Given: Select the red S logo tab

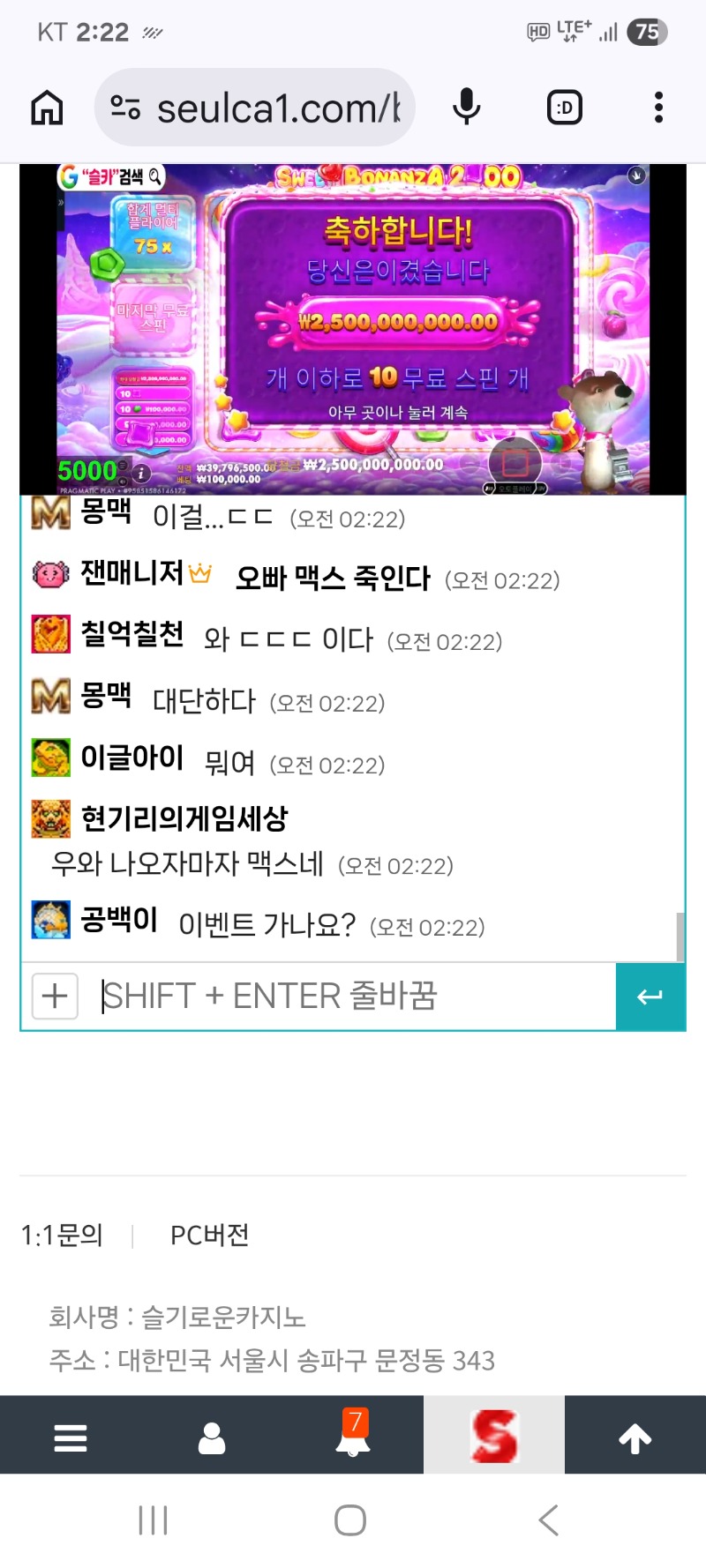Looking at the screenshot, I should coord(494,1436).
